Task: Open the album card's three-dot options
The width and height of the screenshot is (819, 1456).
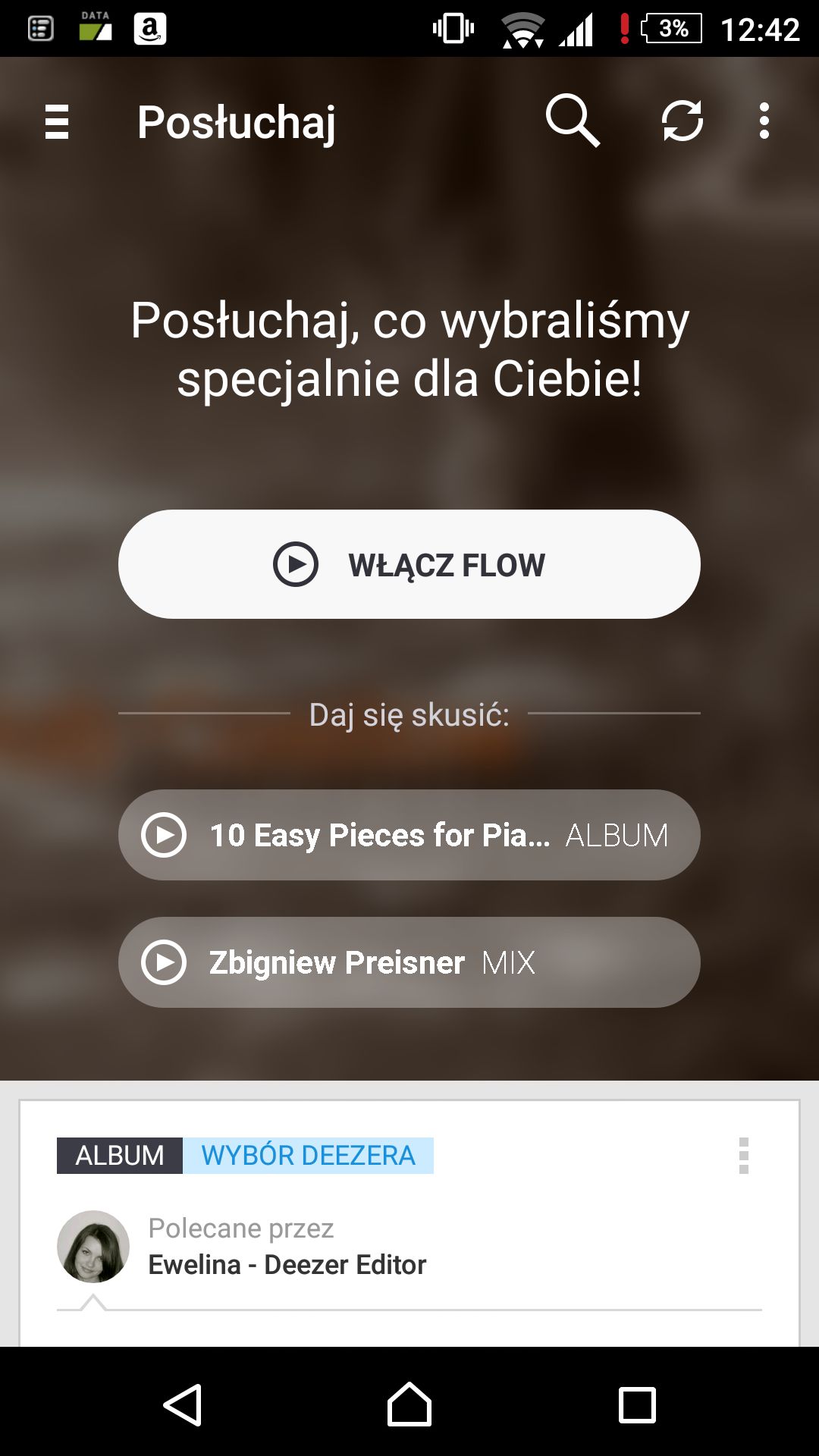Action: click(x=744, y=1156)
